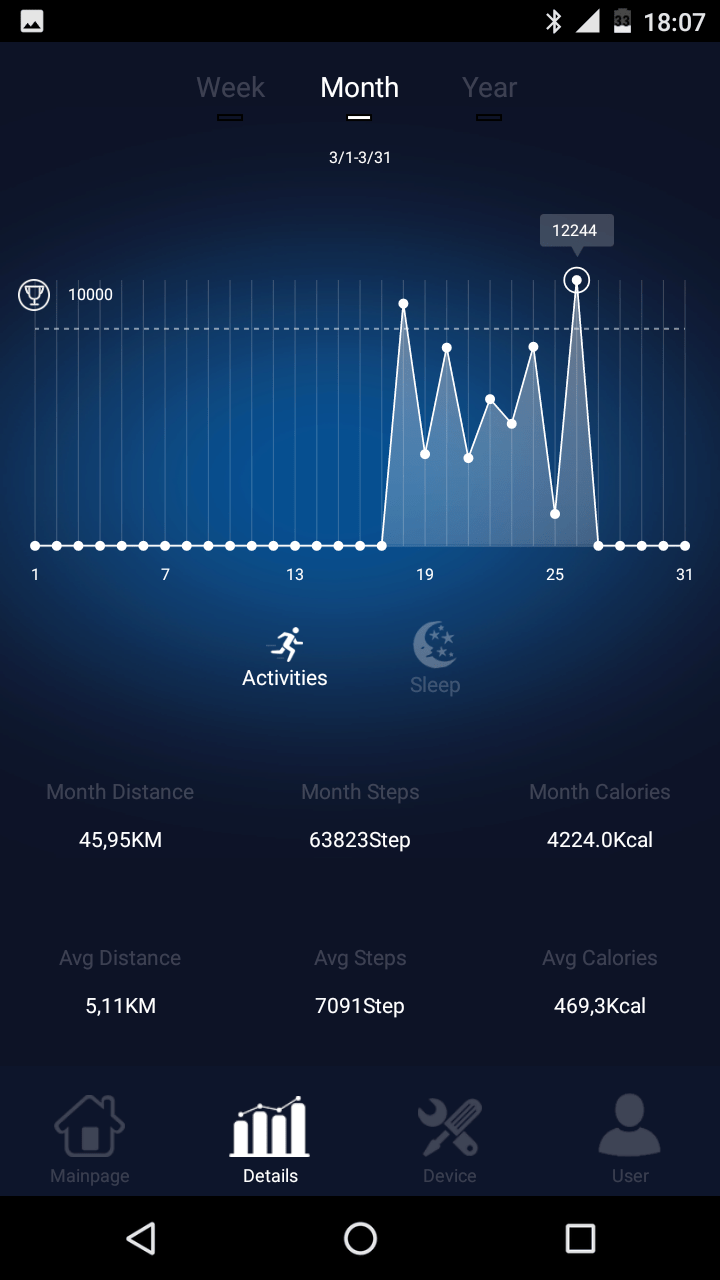This screenshot has width=720, height=1280.
Task: Go to the system home screen
Action: pyautogui.click(x=360, y=1238)
